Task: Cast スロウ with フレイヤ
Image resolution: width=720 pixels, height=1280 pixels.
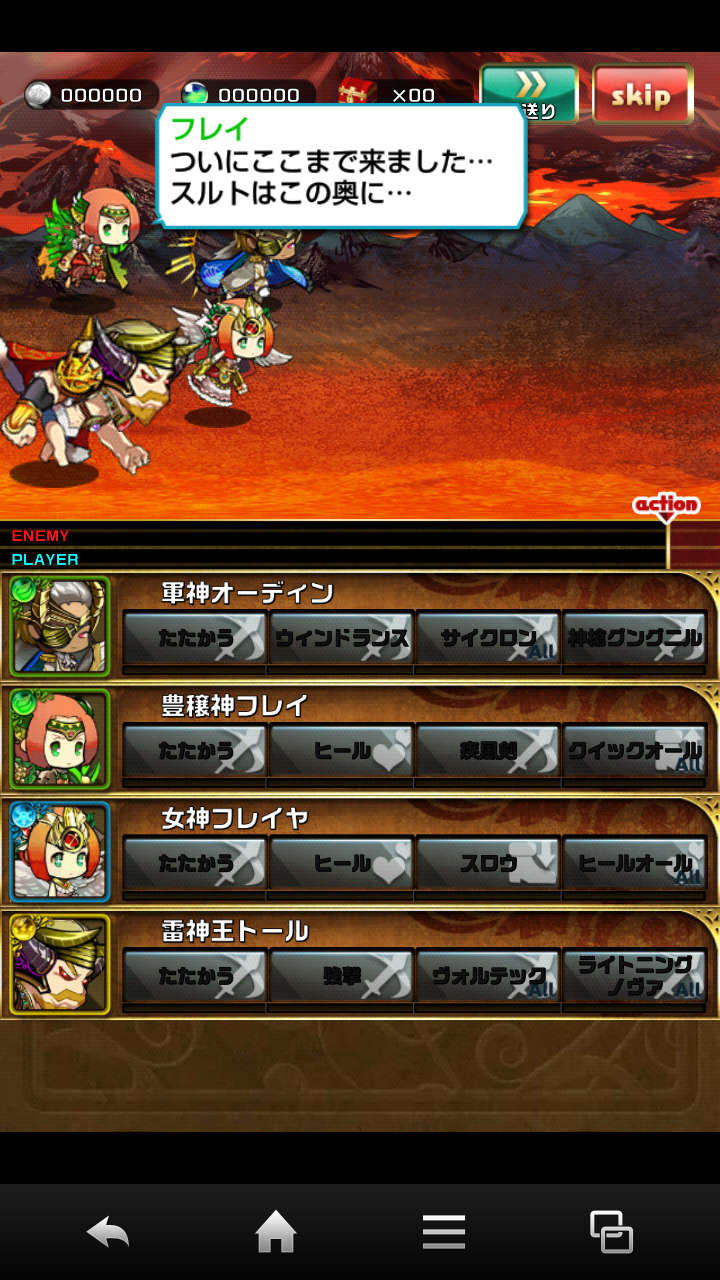Action: coord(488,863)
